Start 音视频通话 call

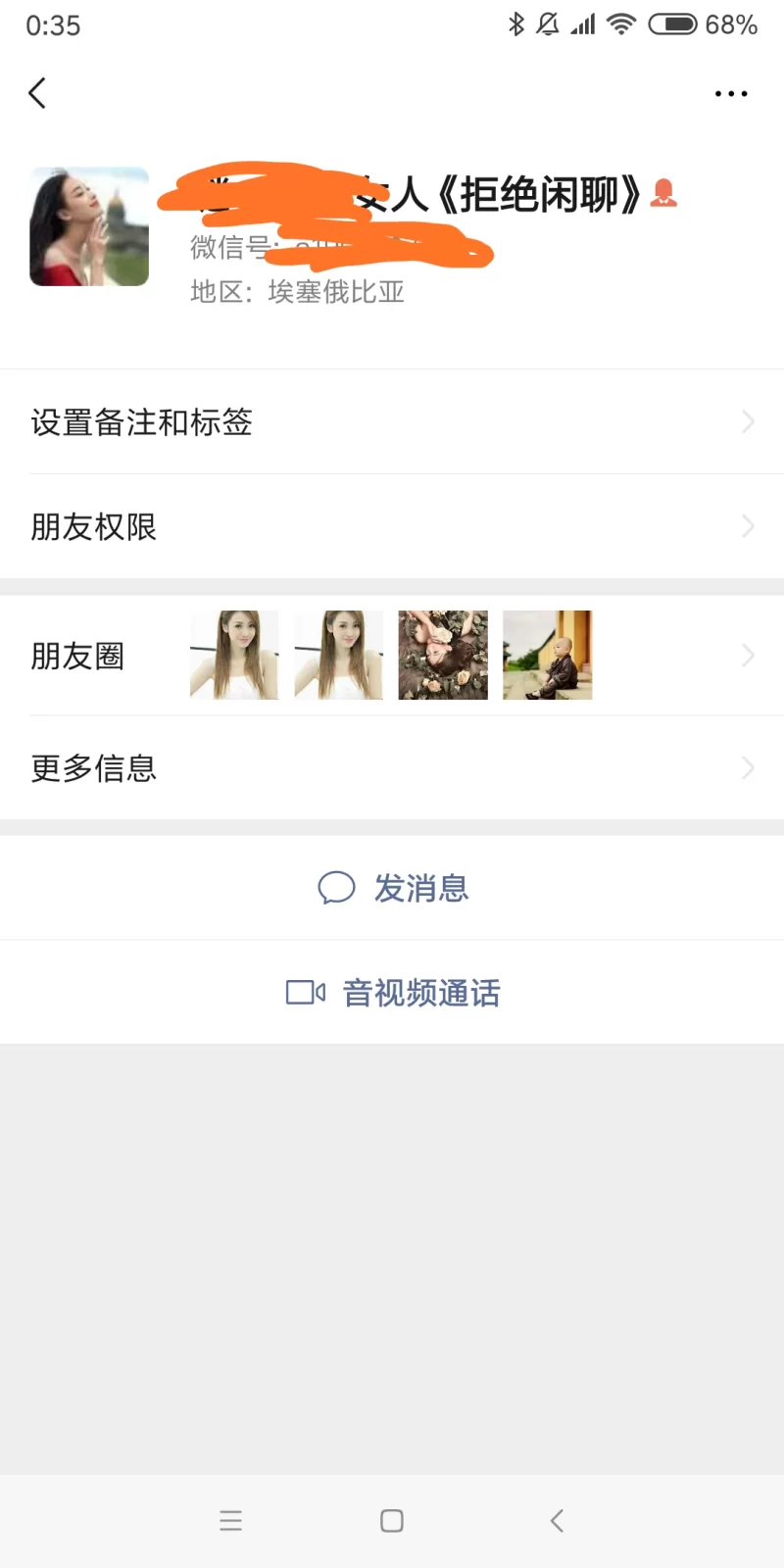pyautogui.click(x=394, y=993)
